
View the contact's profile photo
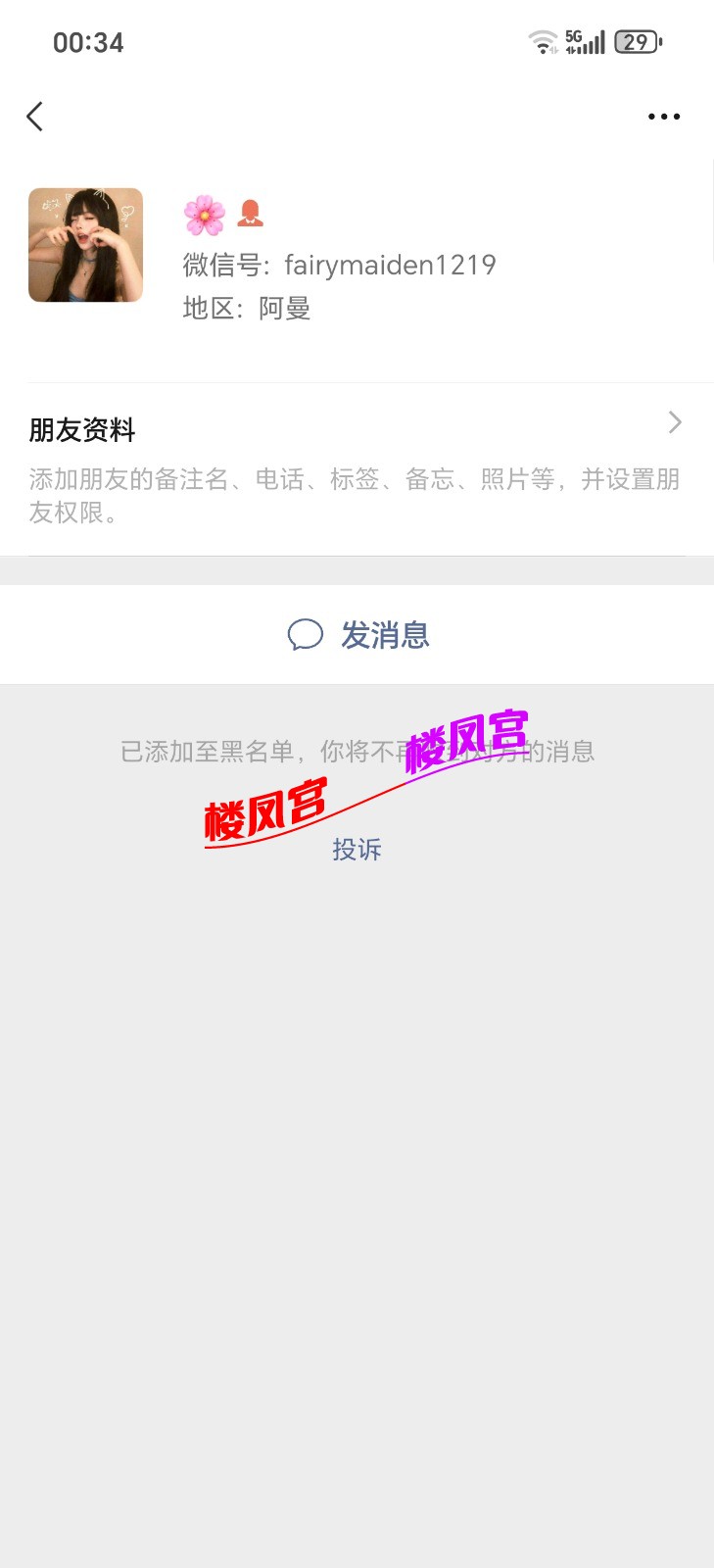click(86, 245)
